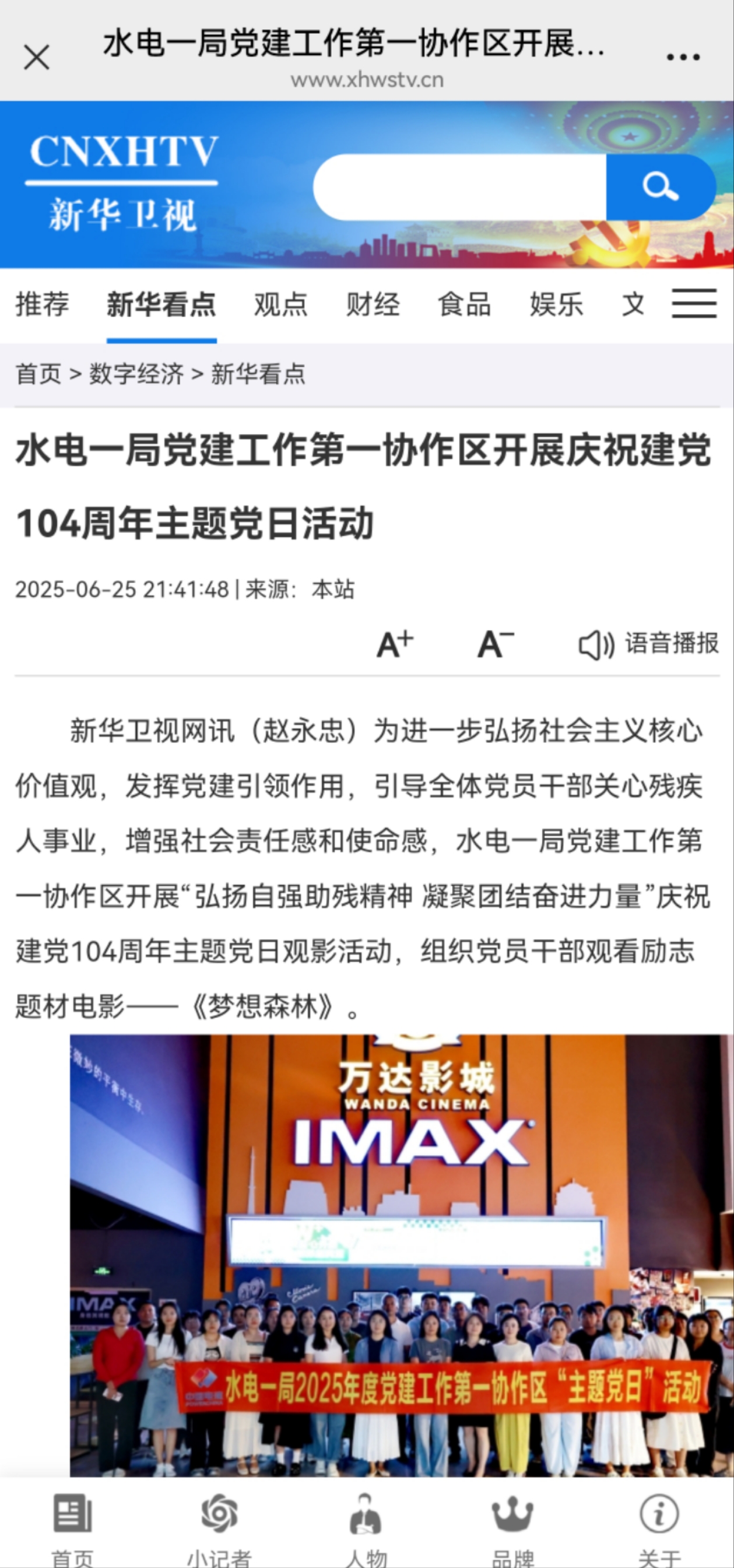Screen dimensions: 734x1568
Task: Open 数字经济 breadcrumb link
Action: (x=136, y=374)
